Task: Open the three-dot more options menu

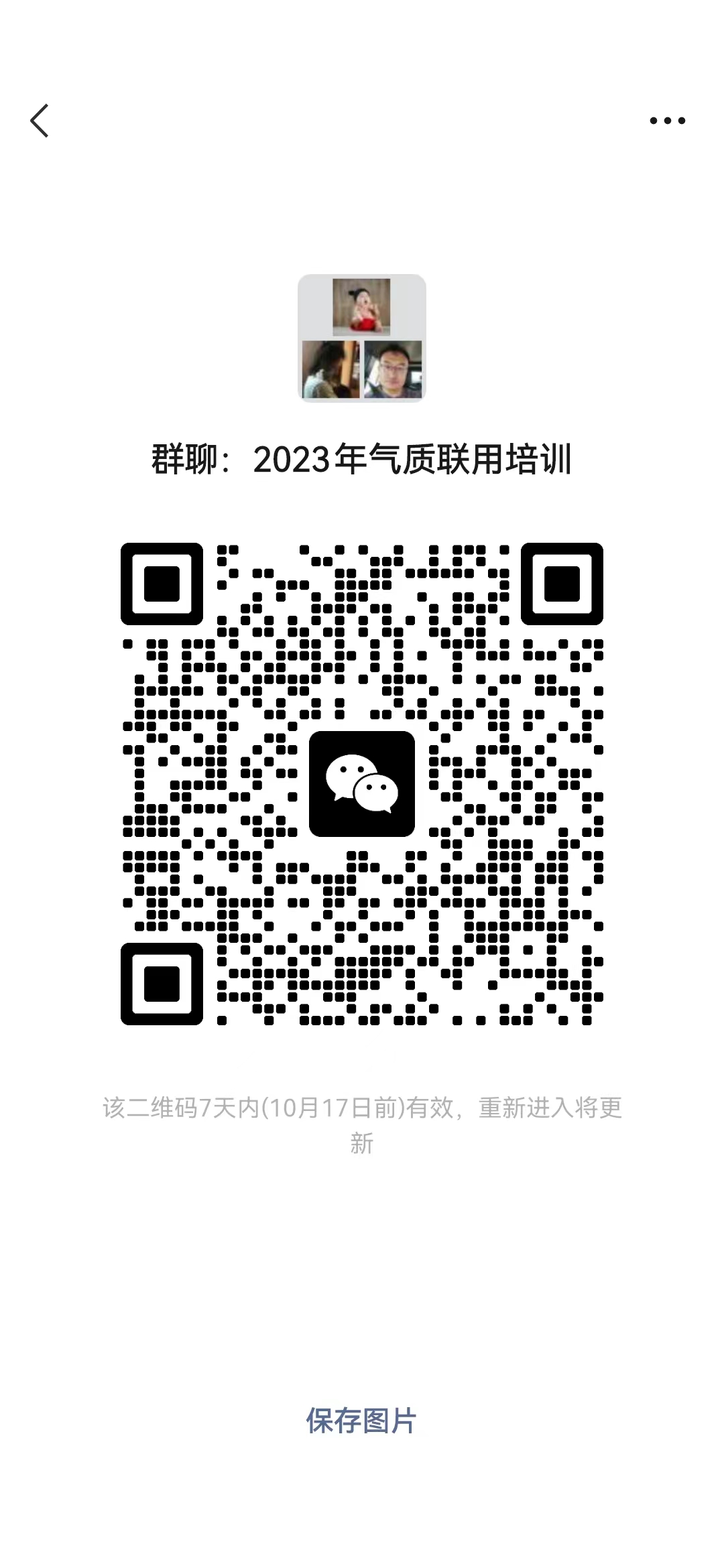Action: pyautogui.click(x=667, y=121)
